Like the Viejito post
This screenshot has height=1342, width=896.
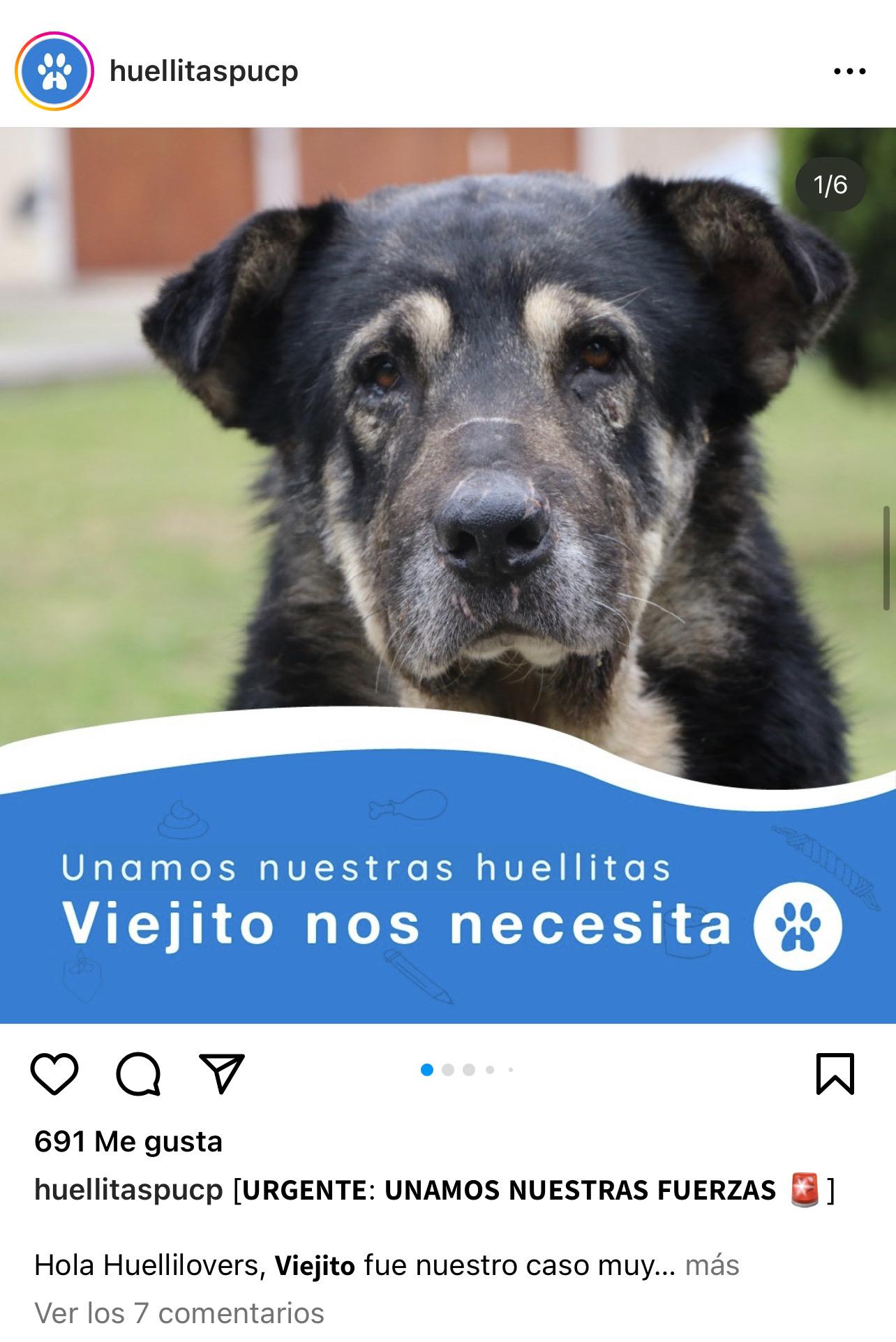click(x=54, y=1074)
